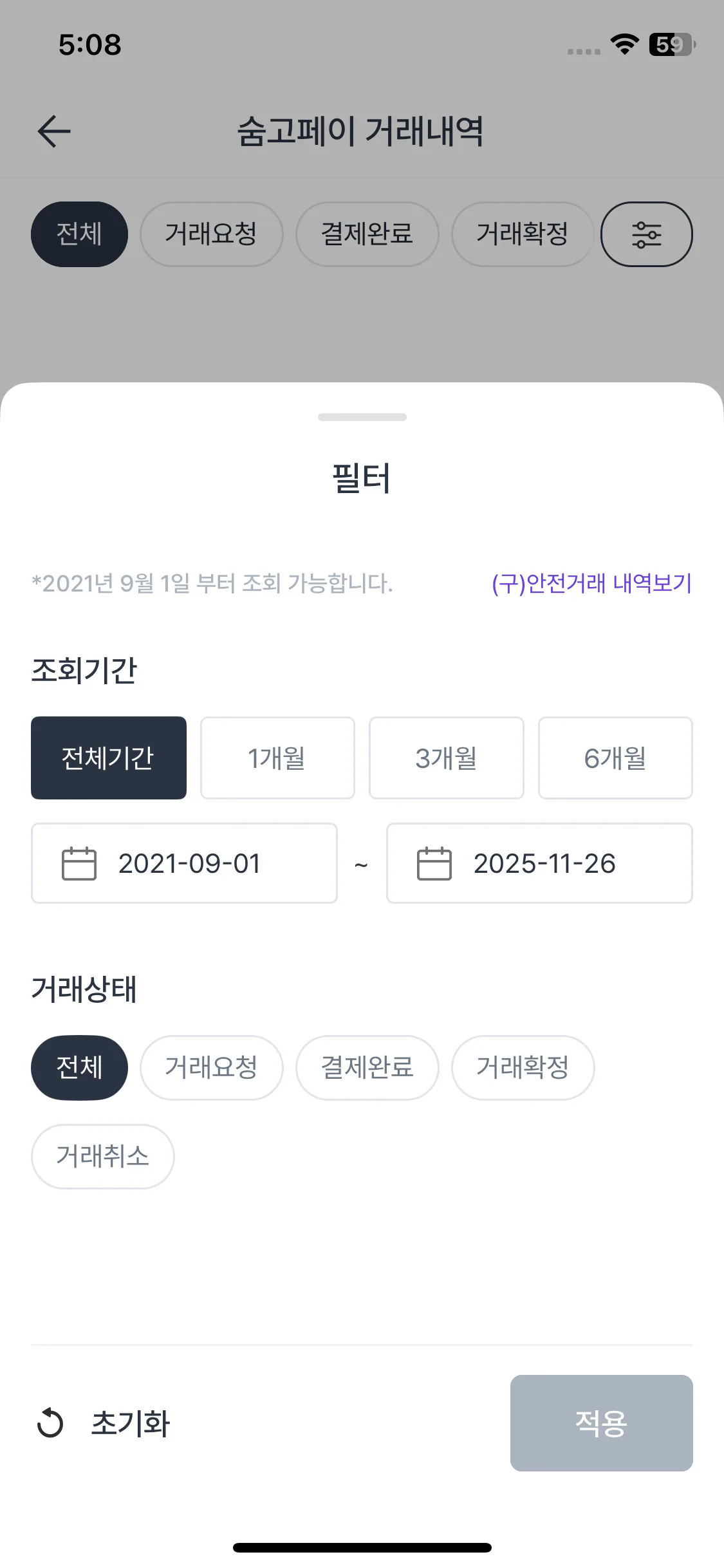Apply the filter with 적용

(602, 1423)
